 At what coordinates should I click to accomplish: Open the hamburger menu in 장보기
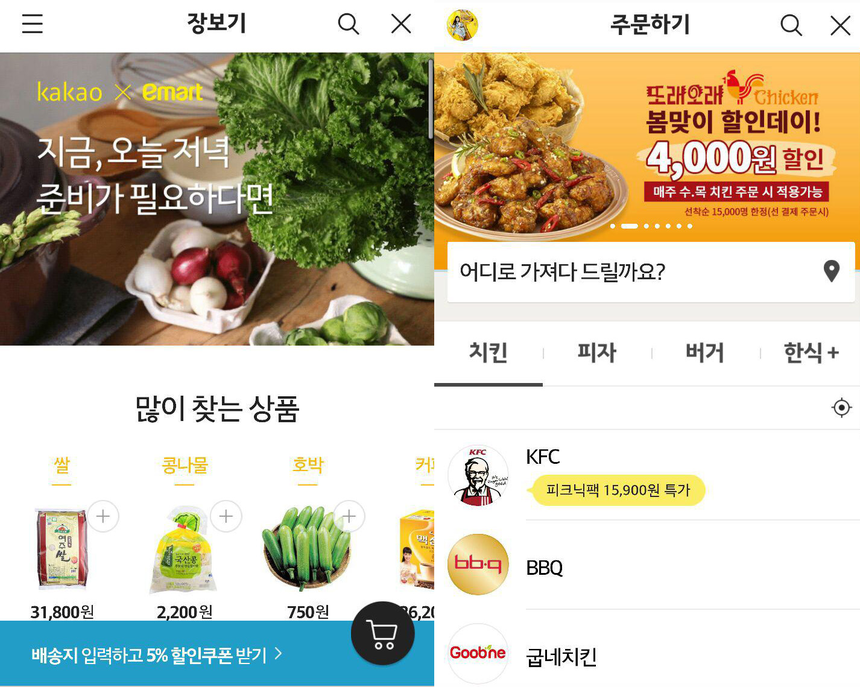pyautogui.click(x=32, y=24)
